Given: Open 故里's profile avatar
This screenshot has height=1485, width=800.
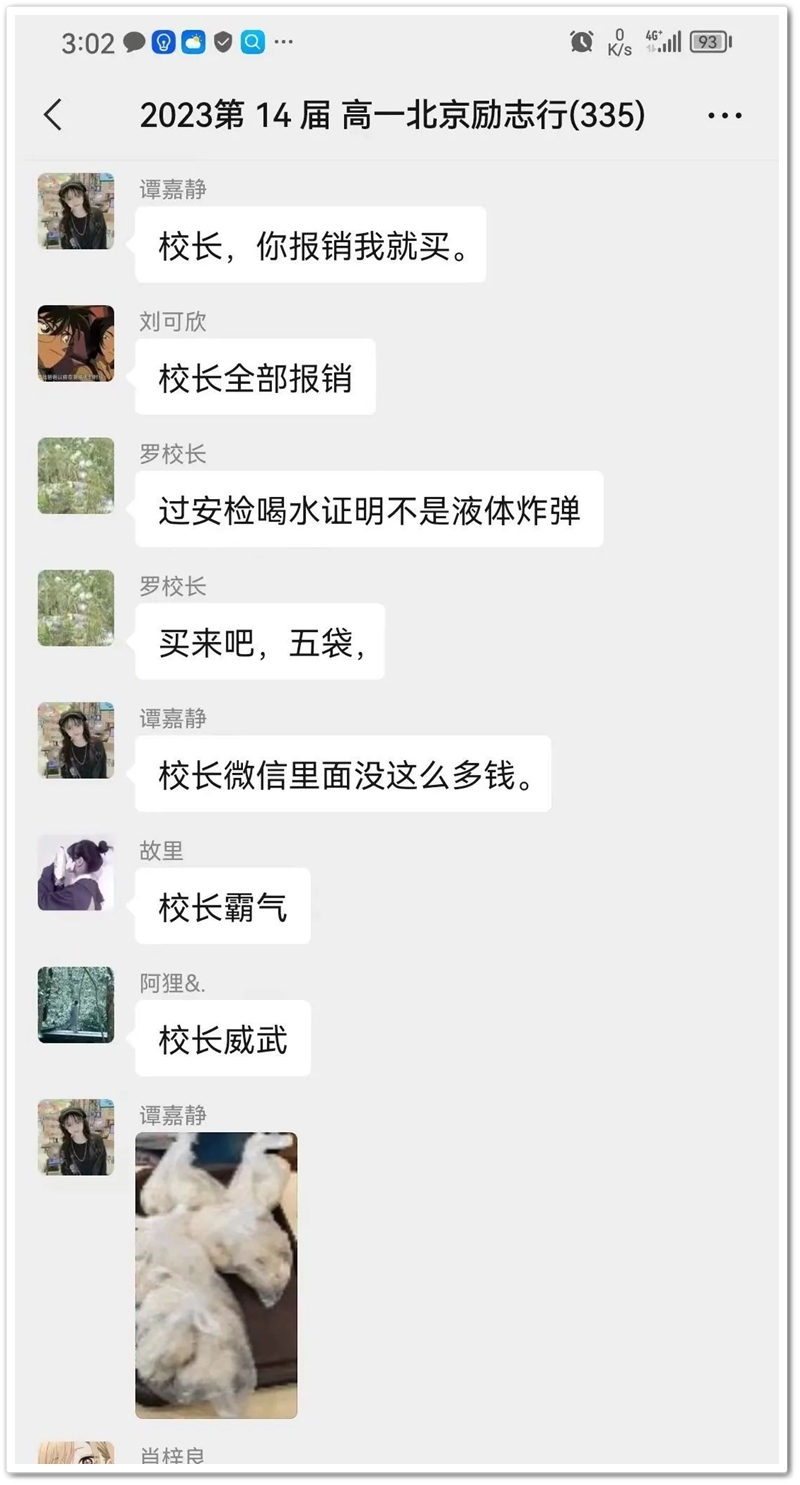Looking at the screenshot, I should pyautogui.click(x=76, y=873).
